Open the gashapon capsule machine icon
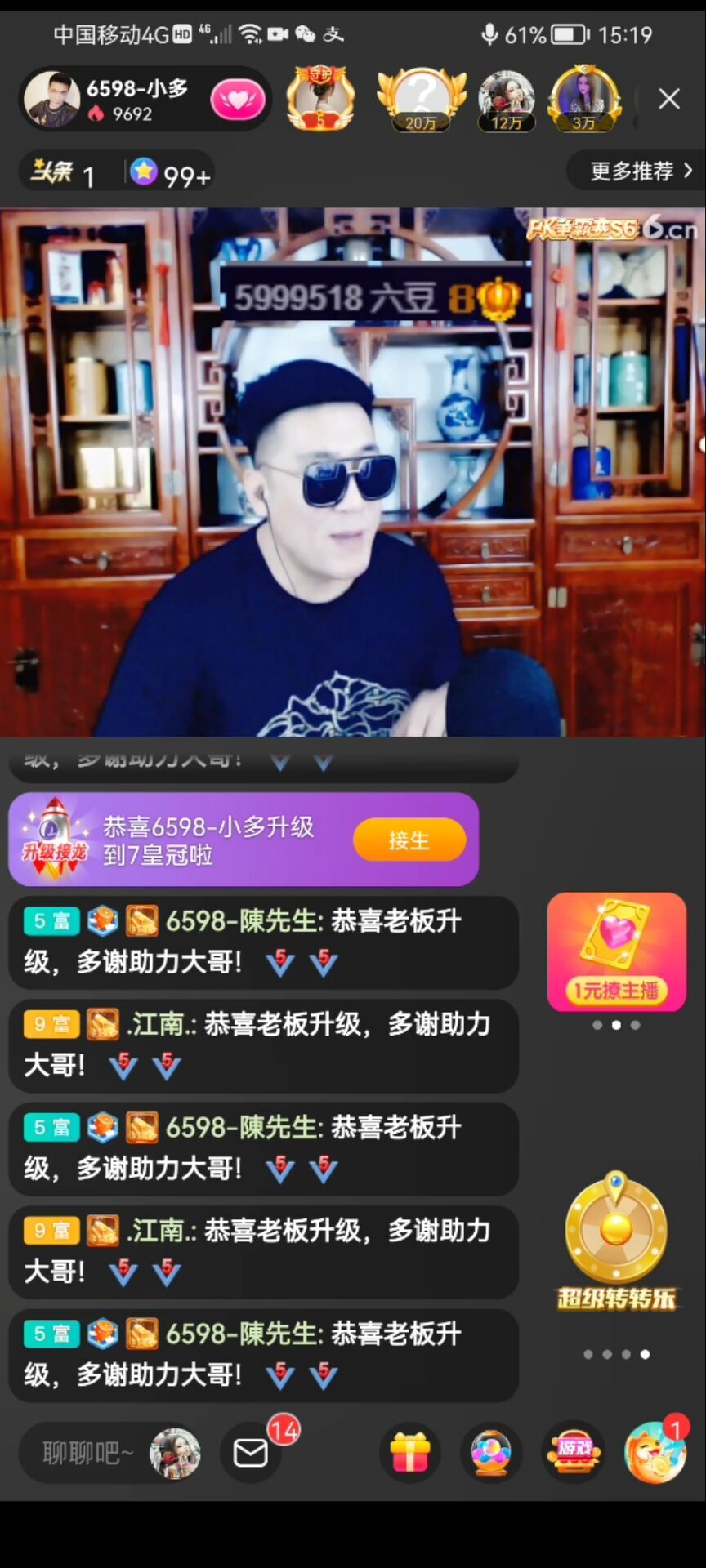706x1568 pixels. [x=491, y=1453]
